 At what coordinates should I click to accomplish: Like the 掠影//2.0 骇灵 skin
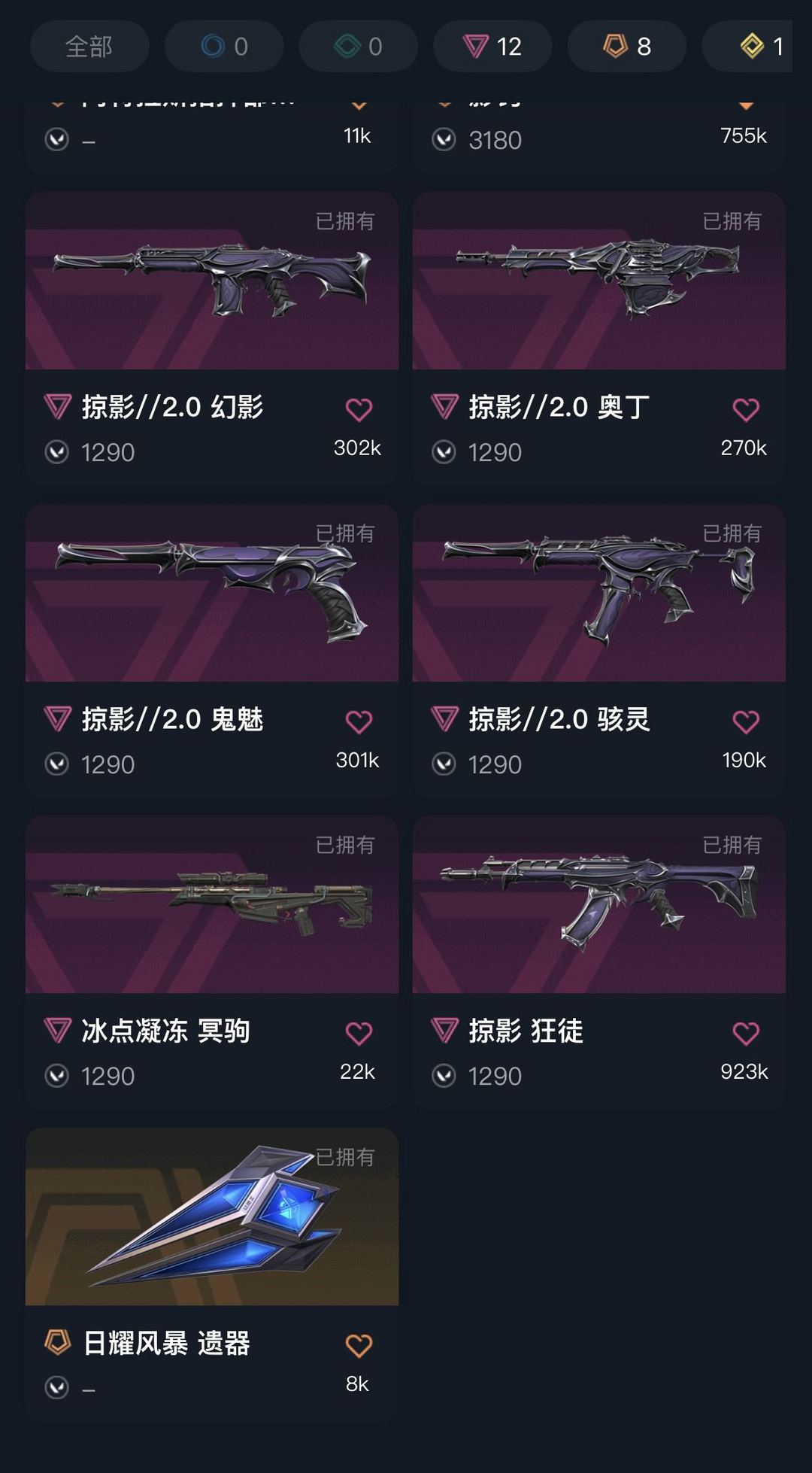pos(746,721)
